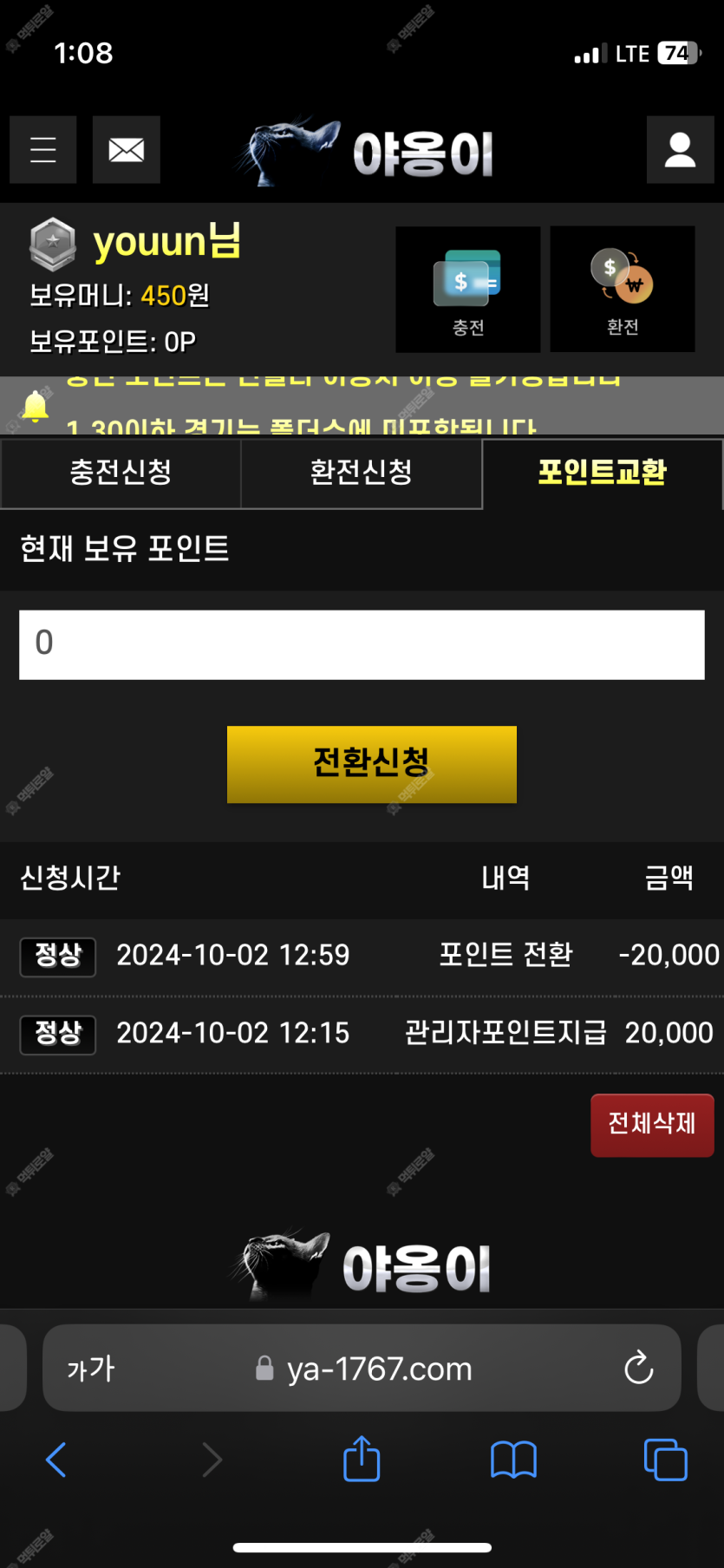Delete all history with 전체삭제
This screenshot has width=724, height=1568.
[x=652, y=1125]
